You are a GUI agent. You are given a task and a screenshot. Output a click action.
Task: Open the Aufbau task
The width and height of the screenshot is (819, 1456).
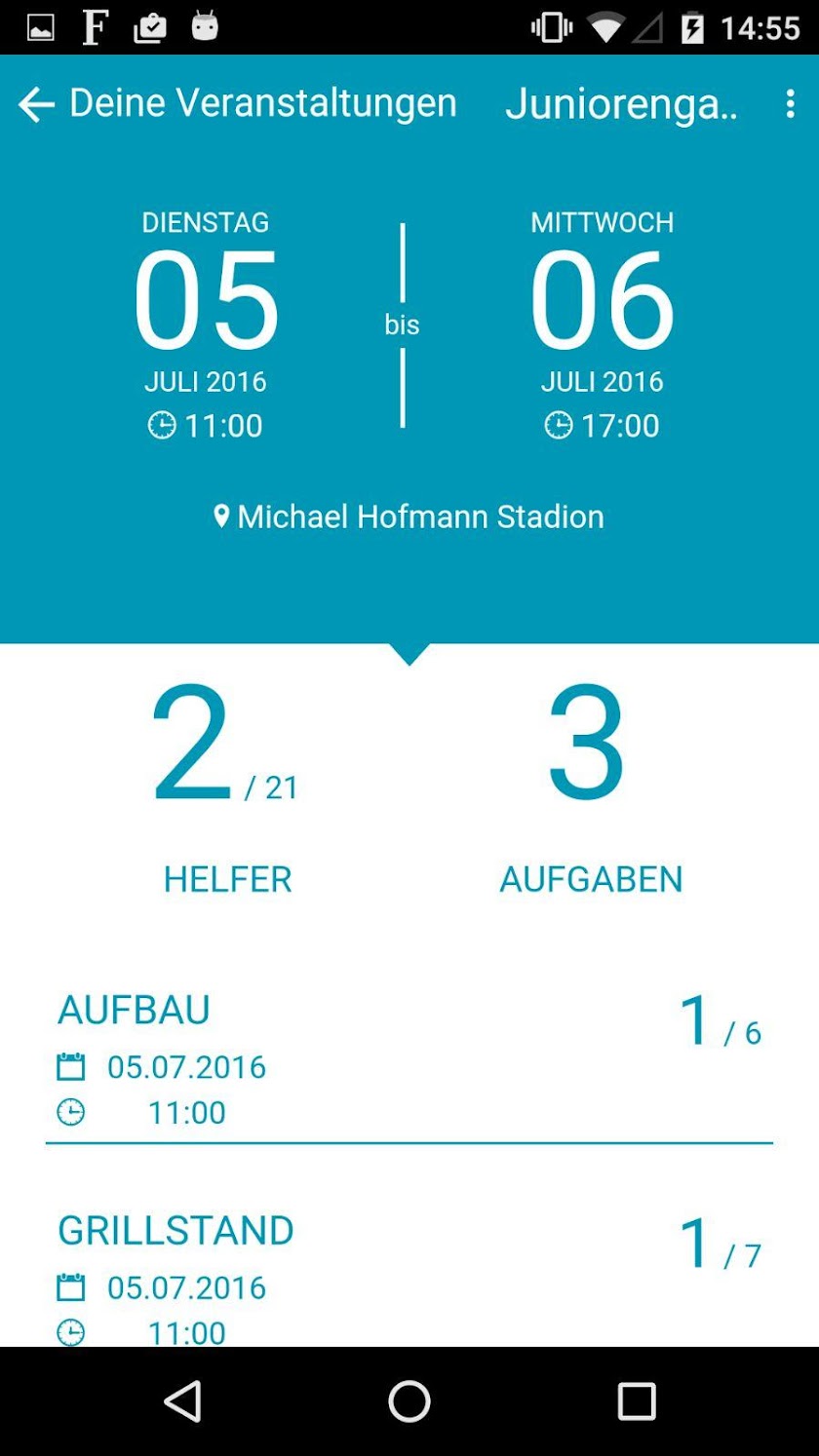point(409,1058)
